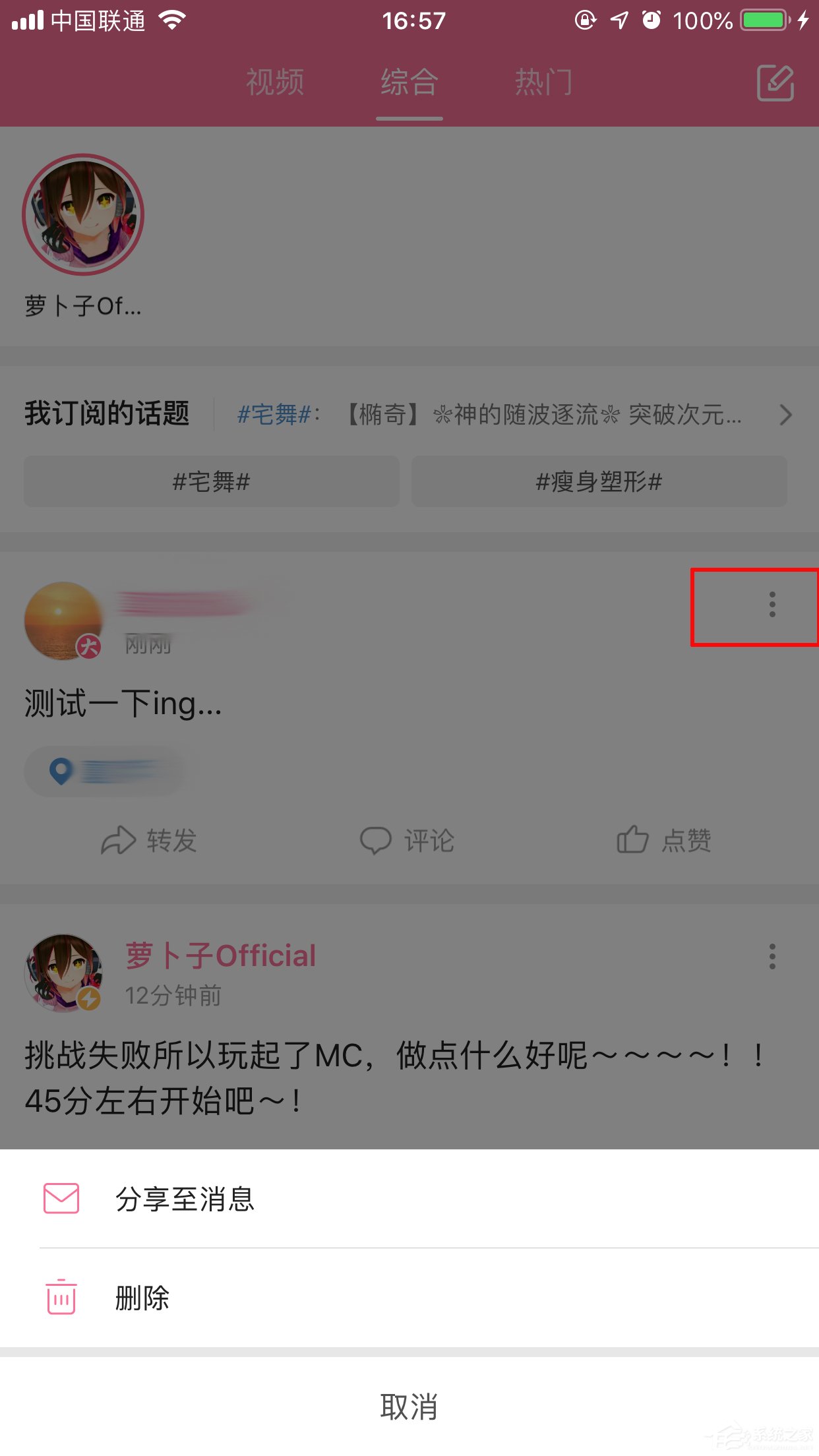This screenshot has height=1456, width=819.
Task: Tap 转发 under the 测试一下ing post
Action: pos(150,840)
